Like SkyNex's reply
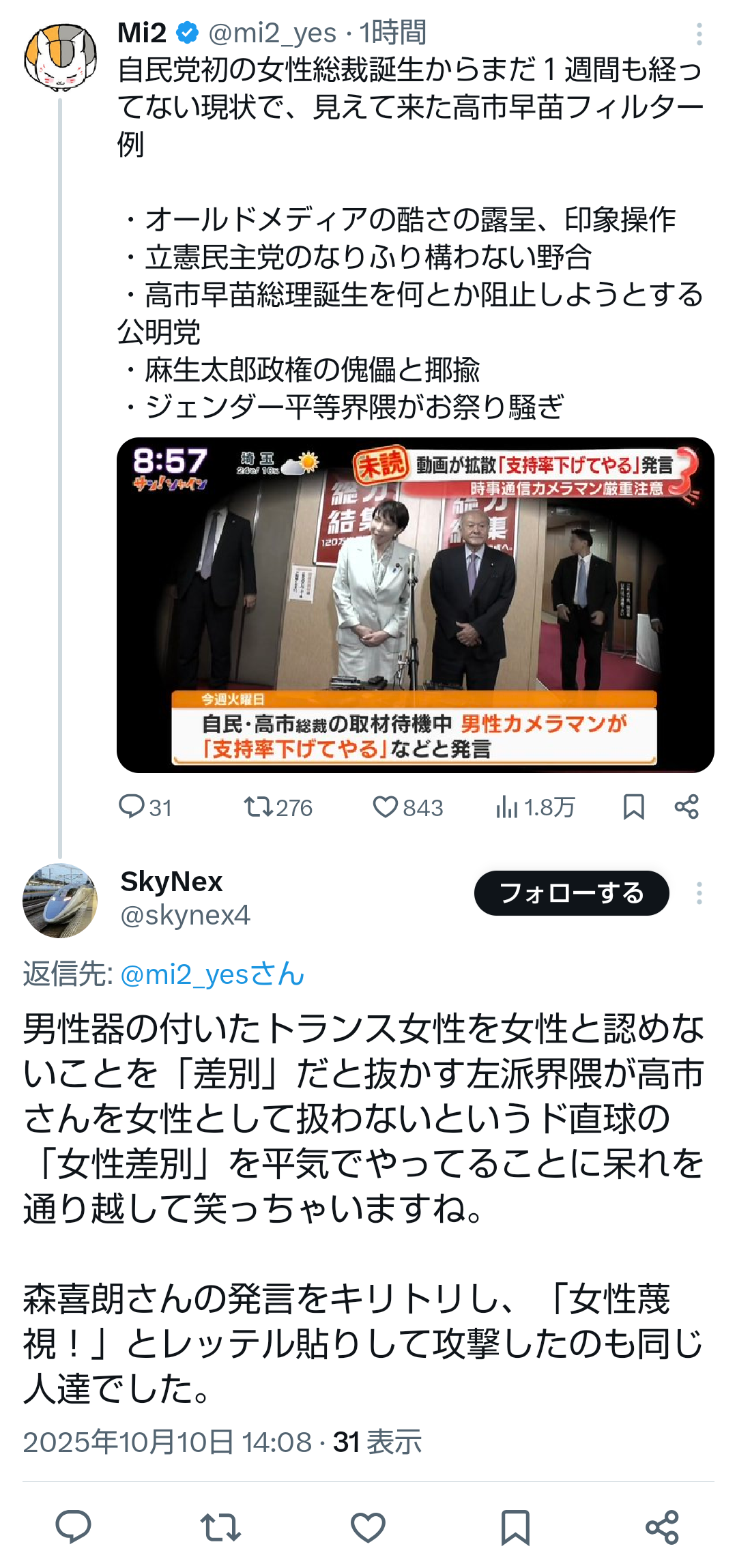This screenshot has width=737, height=1568. 368,1526
